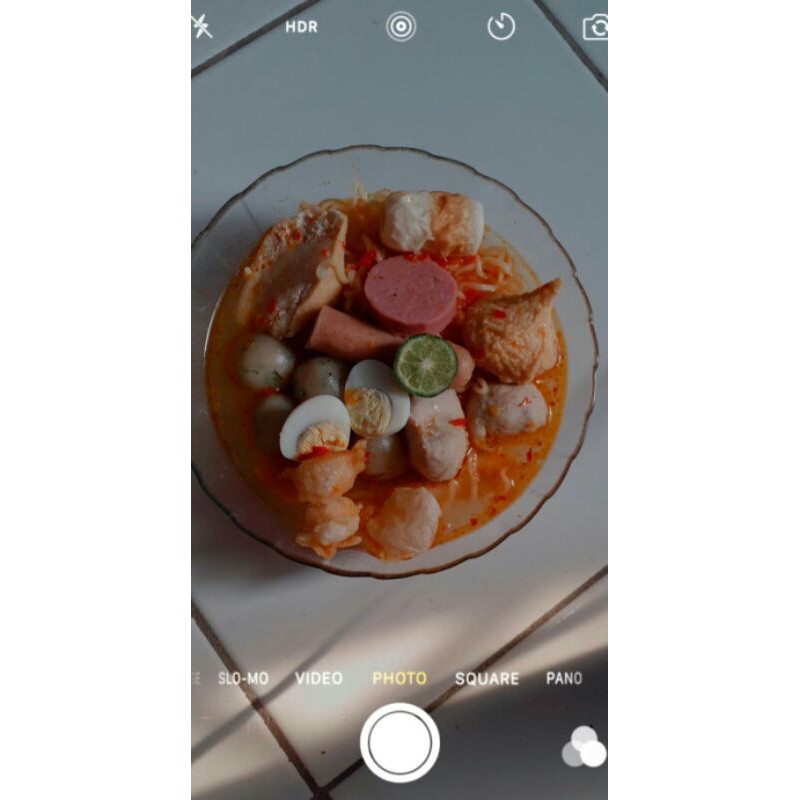Viewport: 800px width, 800px height.
Task: Switch to PANO mode
Action: 564,678
